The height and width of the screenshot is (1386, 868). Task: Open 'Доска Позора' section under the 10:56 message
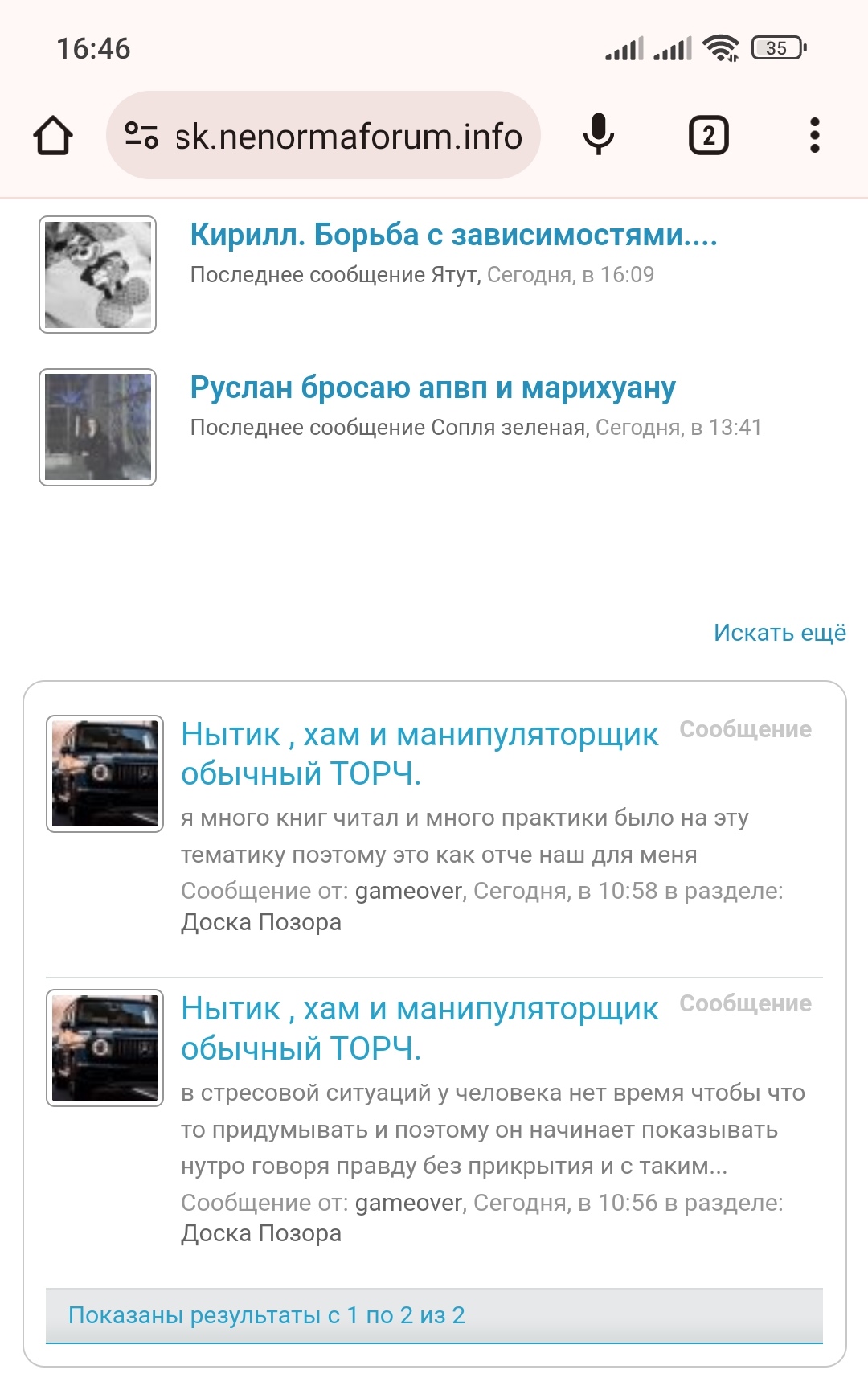[x=261, y=1233]
